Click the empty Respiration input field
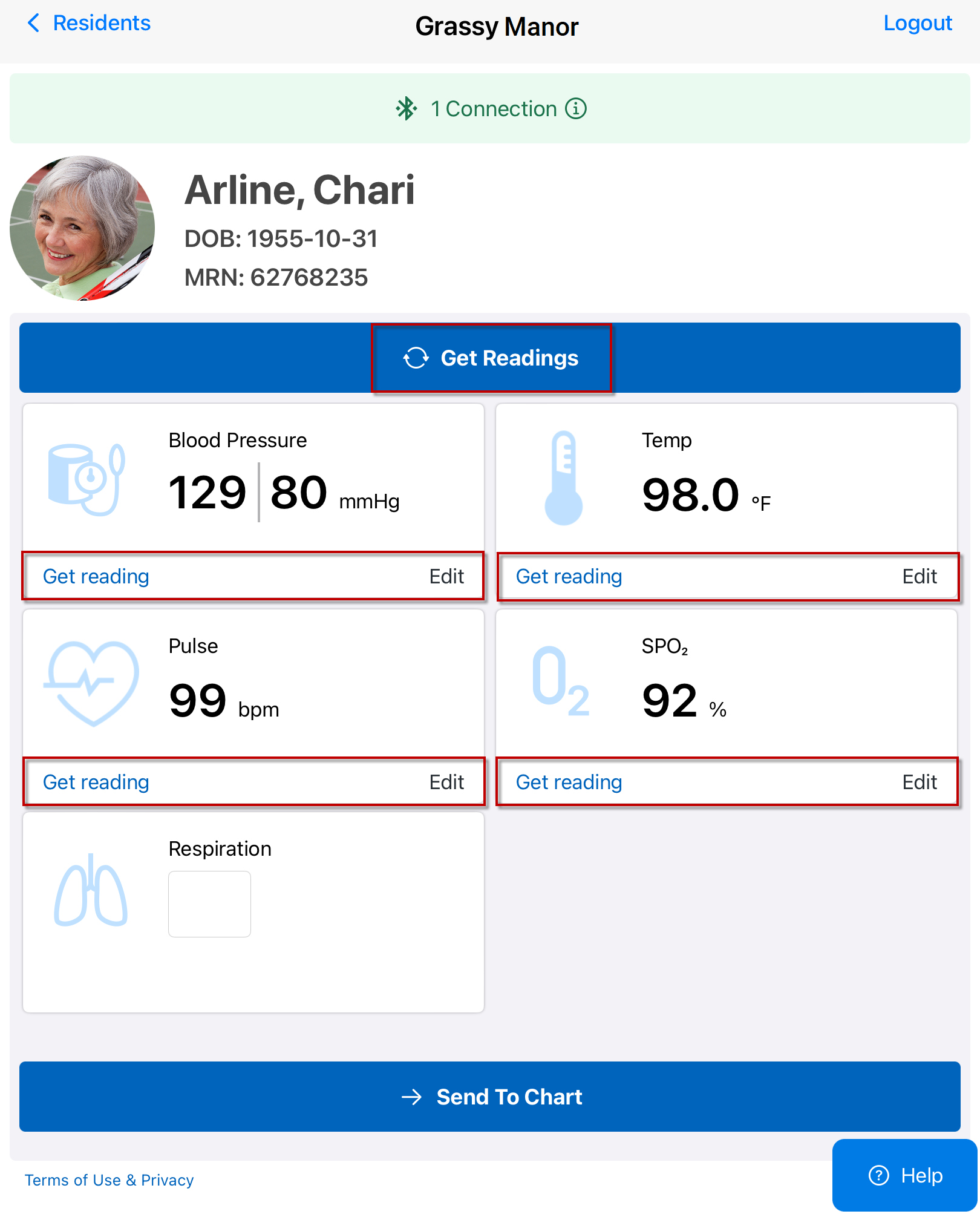Viewport: 980px width, 1214px height. (209, 904)
